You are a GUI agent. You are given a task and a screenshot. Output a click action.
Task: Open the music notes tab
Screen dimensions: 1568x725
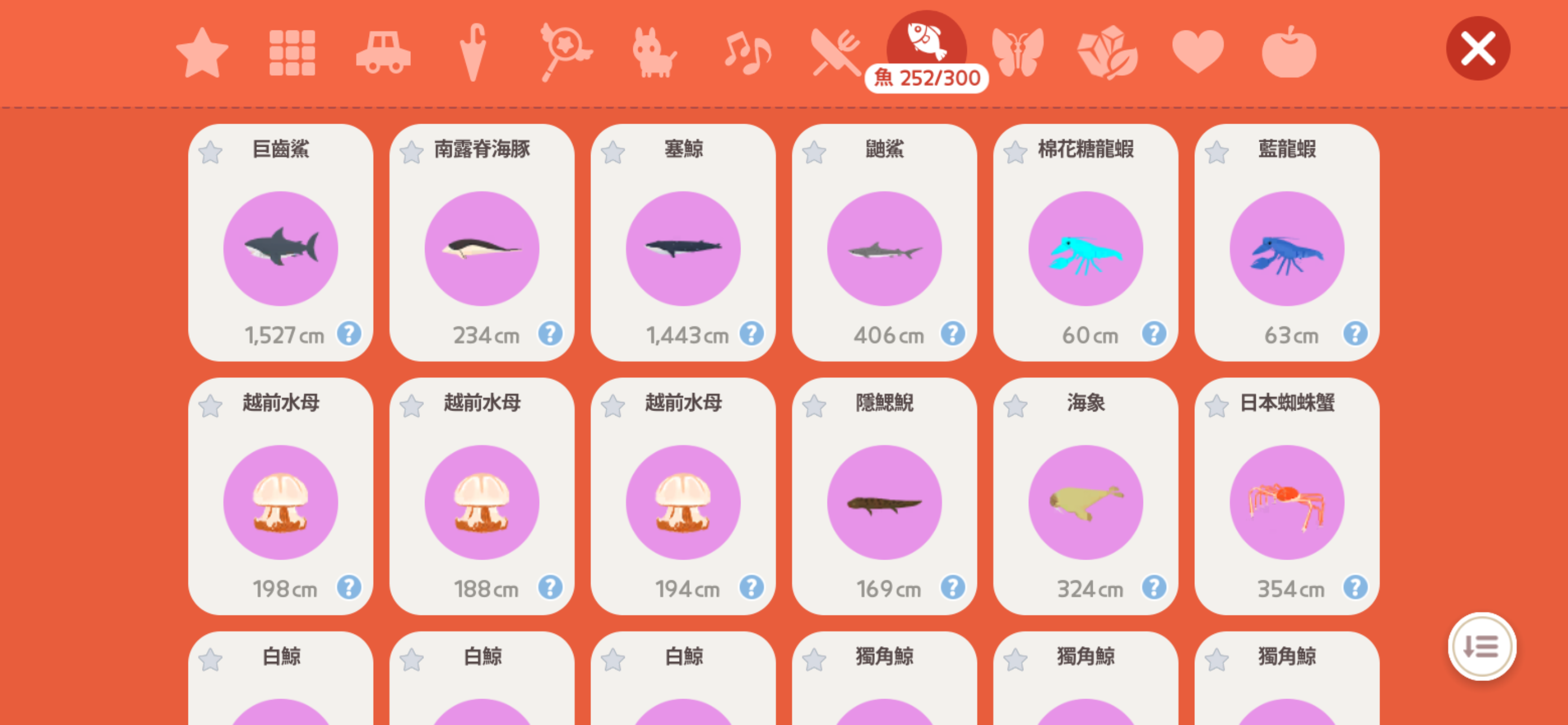pyautogui.click(x=747, y=53)
